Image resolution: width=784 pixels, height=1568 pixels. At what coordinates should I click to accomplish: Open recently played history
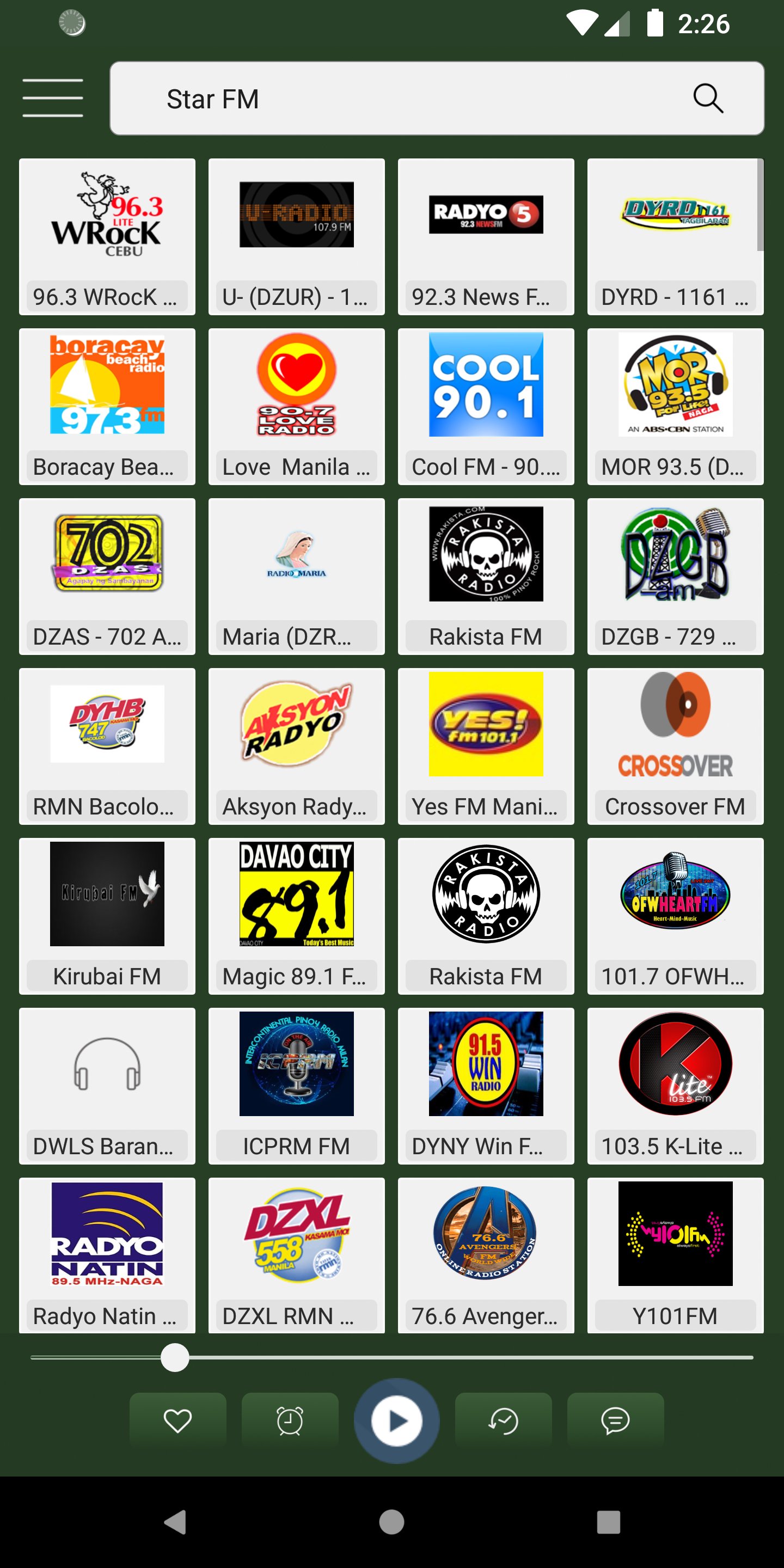pos(504,1422)
